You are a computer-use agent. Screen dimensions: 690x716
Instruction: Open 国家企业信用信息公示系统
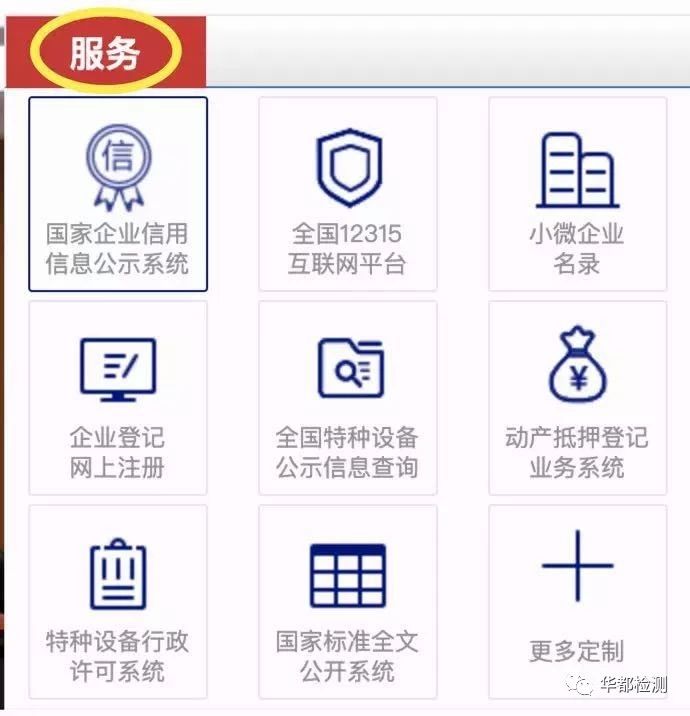tap(118, 195)
